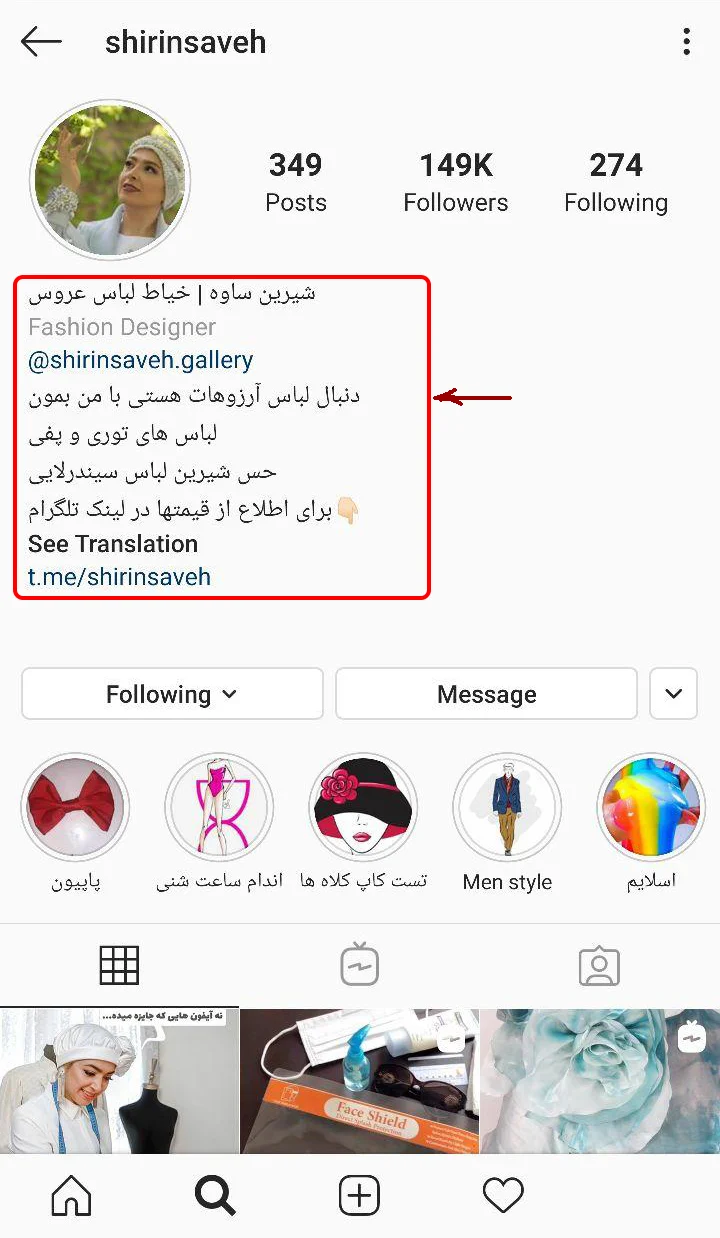
Task: Create a new post with the plus icon
Action: click(359, 1195)
